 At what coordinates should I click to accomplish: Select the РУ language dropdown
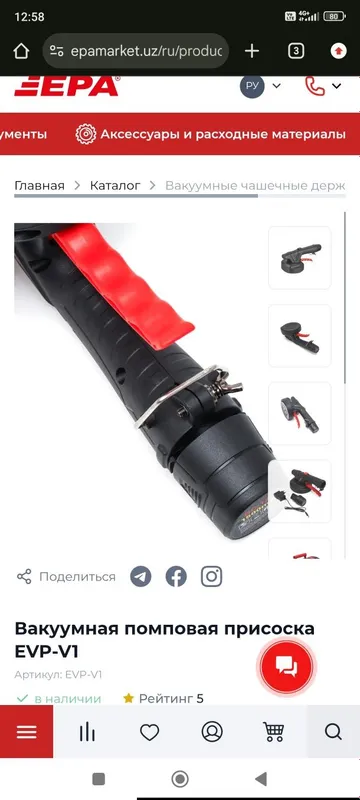tap(261, 86)
